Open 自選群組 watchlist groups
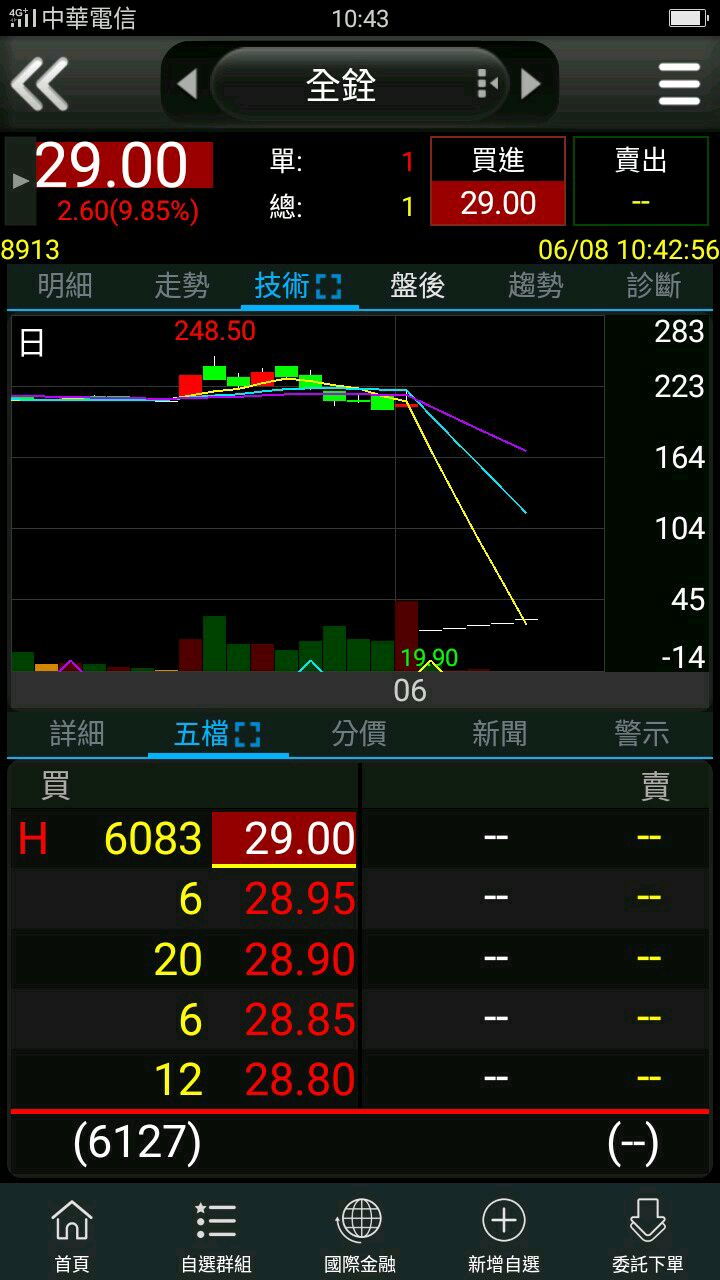This screenshot has height=1280, width=720. (x=216, y=1234)
